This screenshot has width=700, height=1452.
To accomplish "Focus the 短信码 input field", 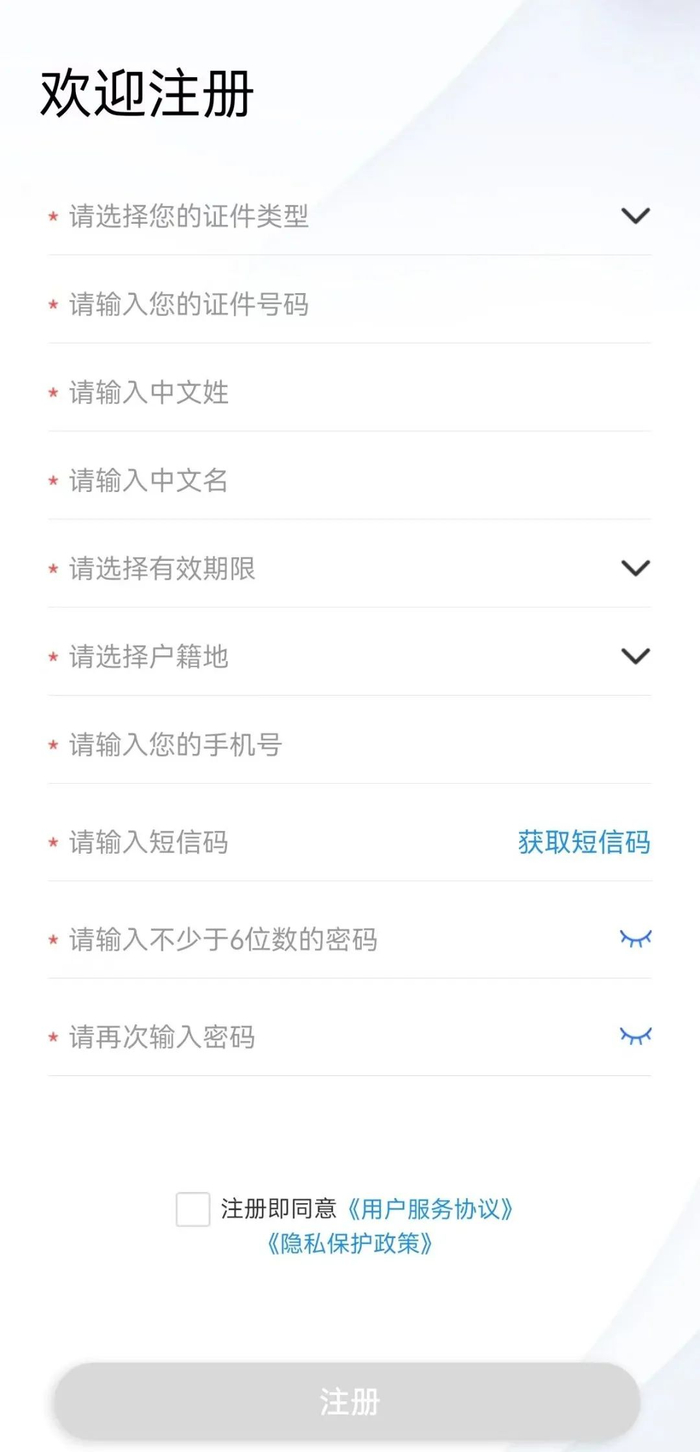I will coord(280,842).
